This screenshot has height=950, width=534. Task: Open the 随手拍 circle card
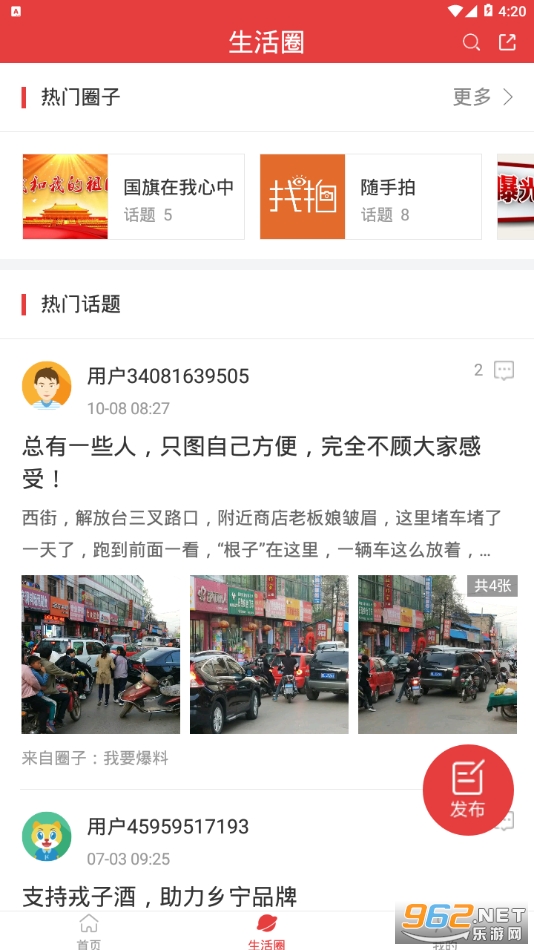(x=370, y=196)
